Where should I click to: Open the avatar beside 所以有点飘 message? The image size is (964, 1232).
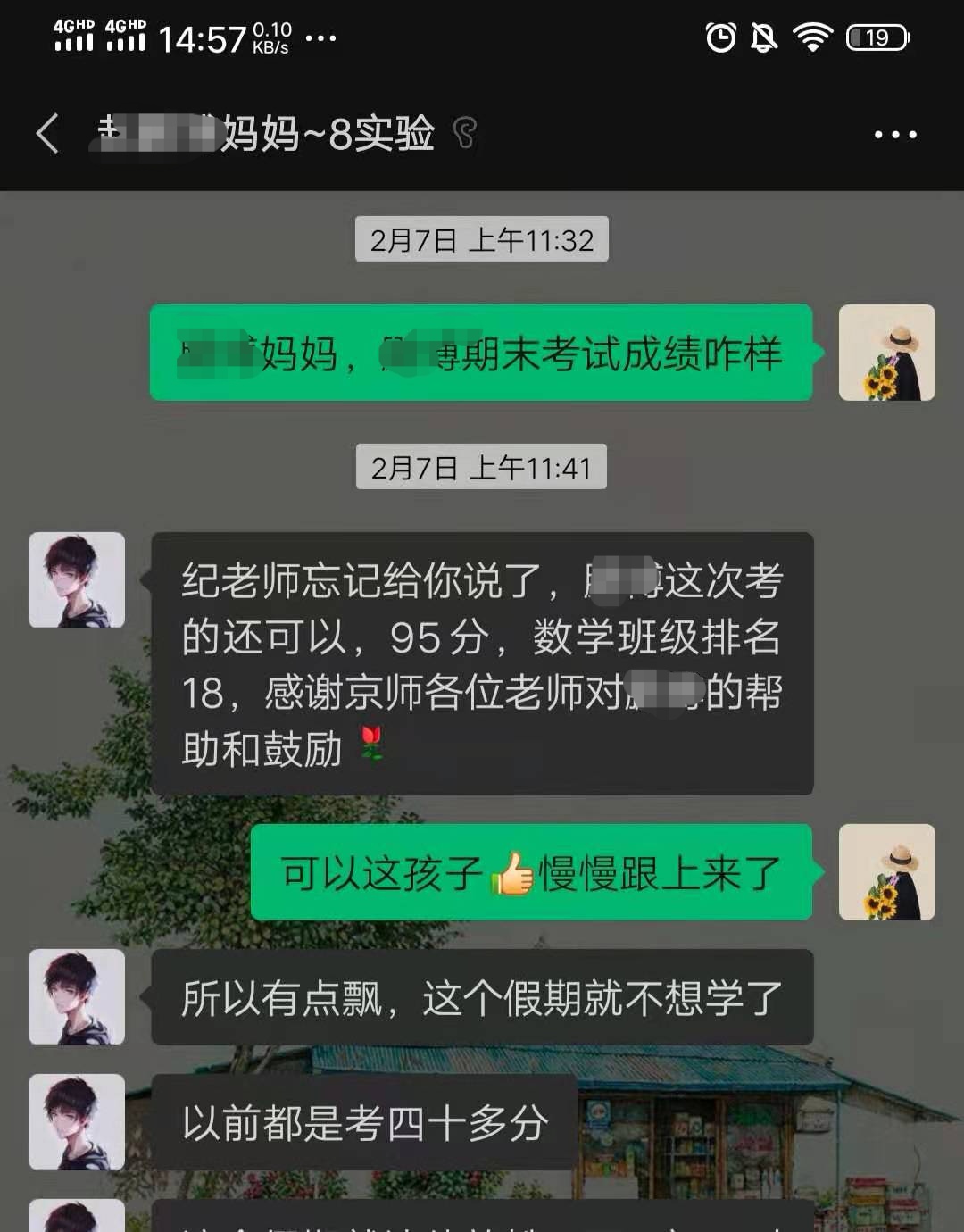pos(77,996)
